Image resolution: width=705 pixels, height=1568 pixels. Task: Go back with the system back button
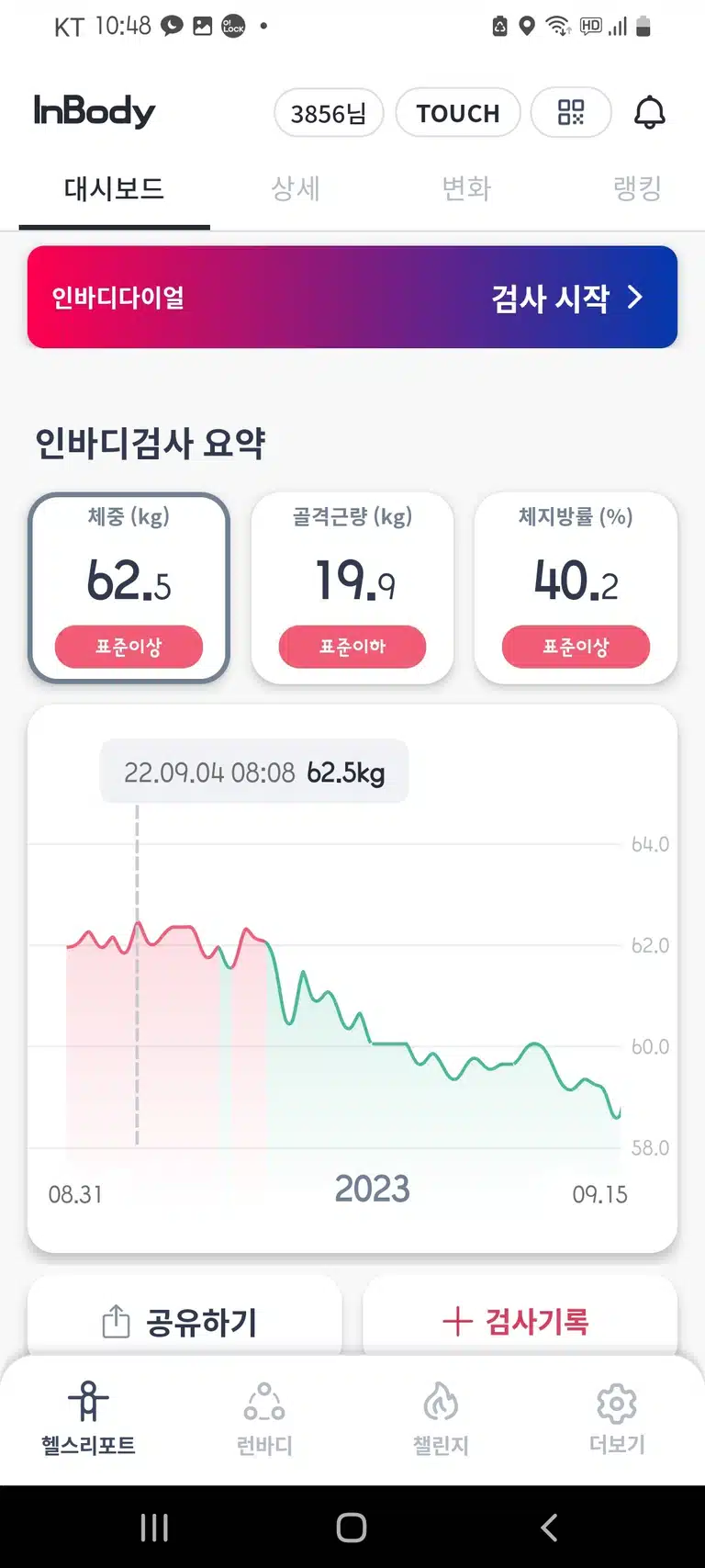tap(549, 1528)
